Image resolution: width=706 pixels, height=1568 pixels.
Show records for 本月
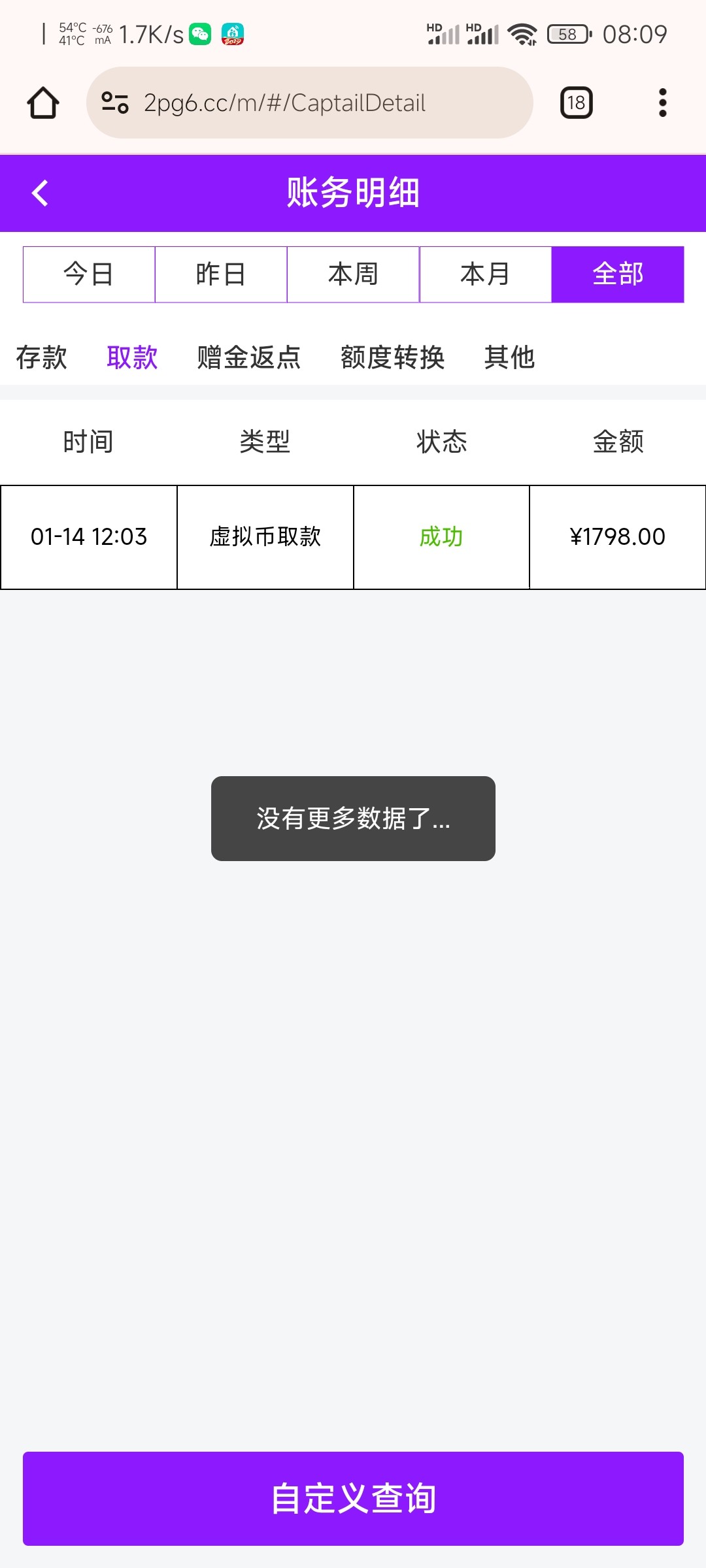pos(485,274)
